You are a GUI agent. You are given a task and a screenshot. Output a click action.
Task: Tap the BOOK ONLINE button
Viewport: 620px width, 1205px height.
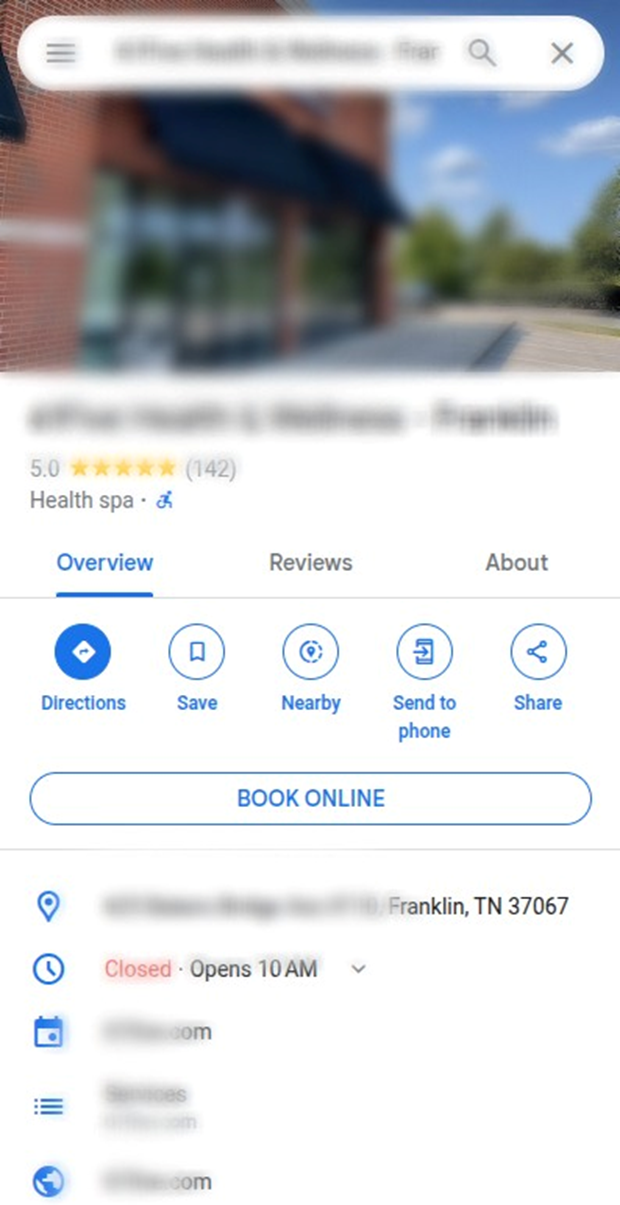tap(310, 798)
